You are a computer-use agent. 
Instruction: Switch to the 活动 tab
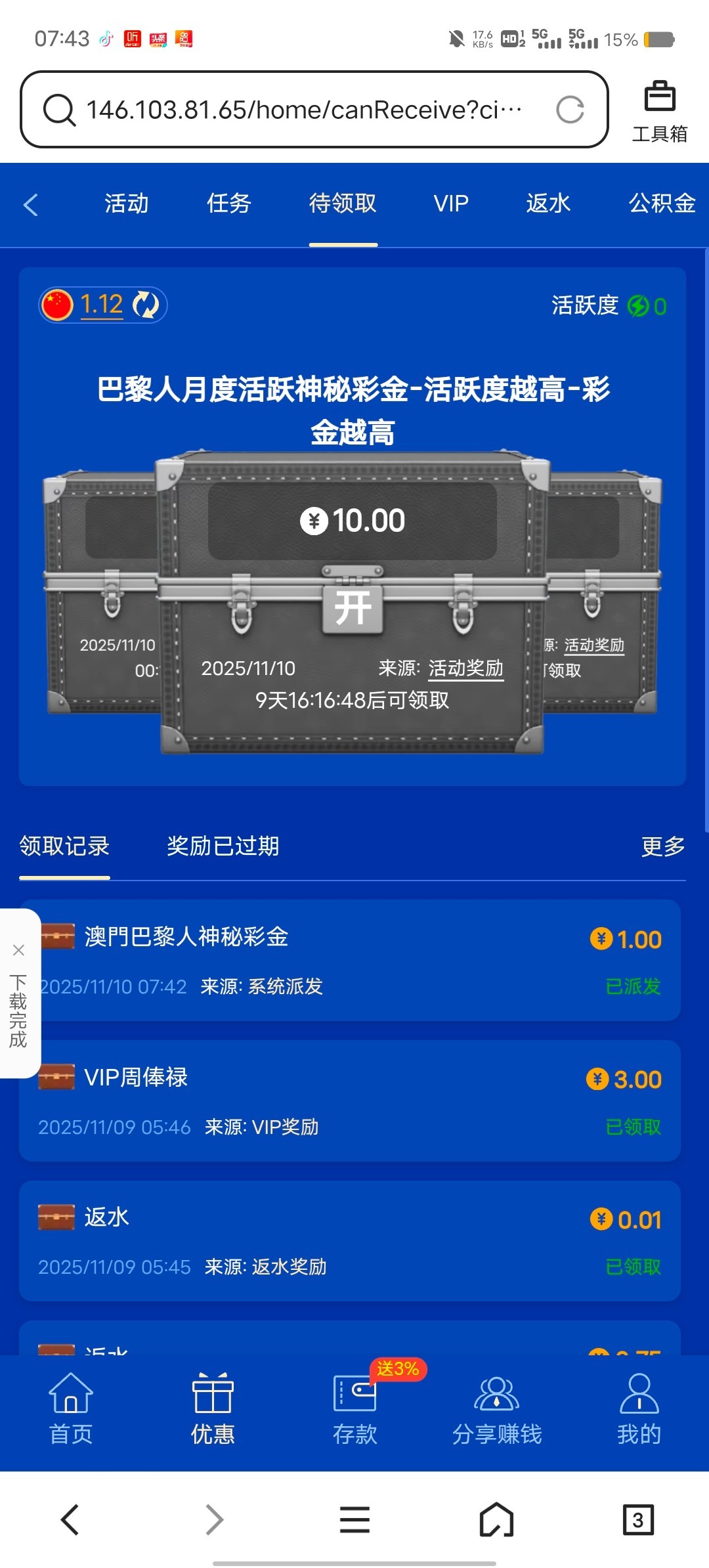(x=127, y=204)
